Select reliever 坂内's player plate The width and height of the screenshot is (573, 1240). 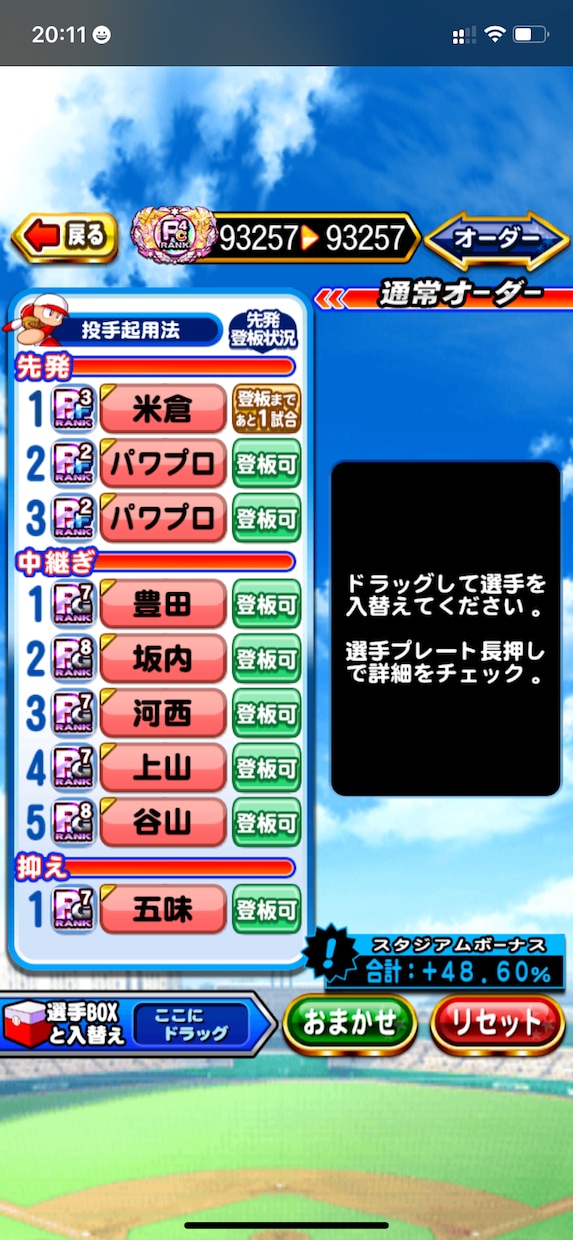[163, 658]
